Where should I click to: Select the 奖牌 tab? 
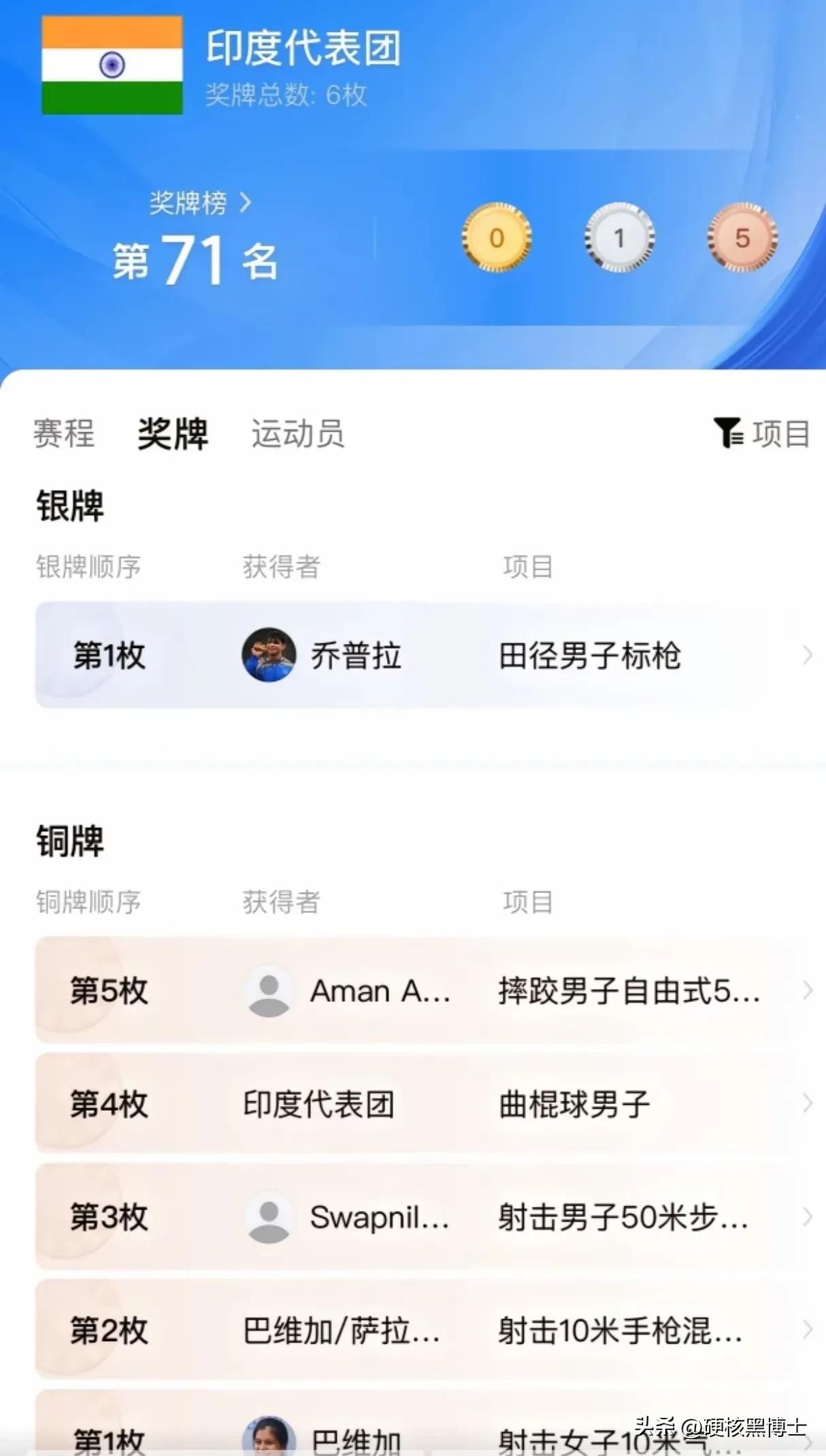point(173,434)
